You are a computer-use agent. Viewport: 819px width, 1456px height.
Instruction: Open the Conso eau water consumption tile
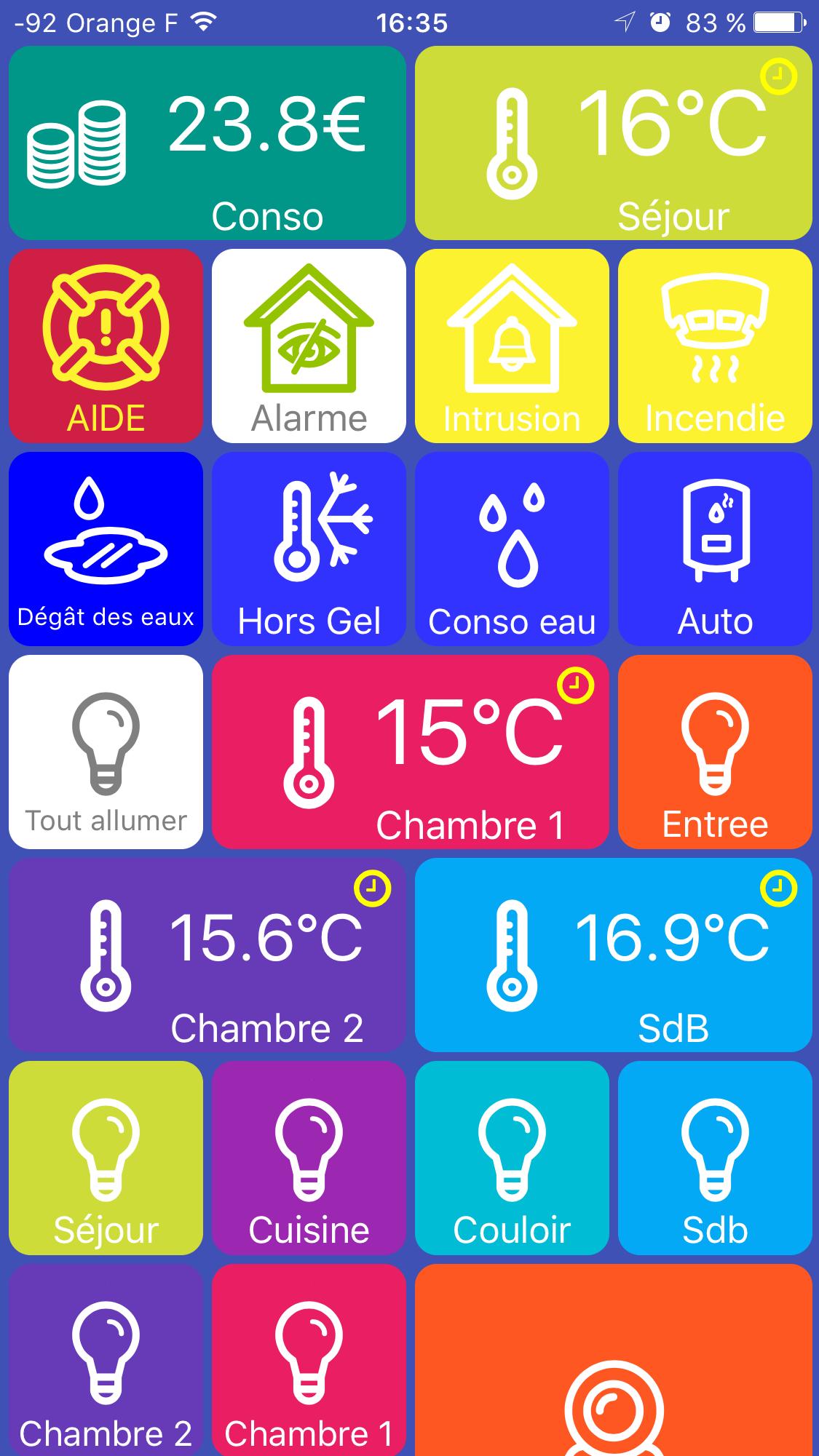pyautogui.click(x=511, y=550)
